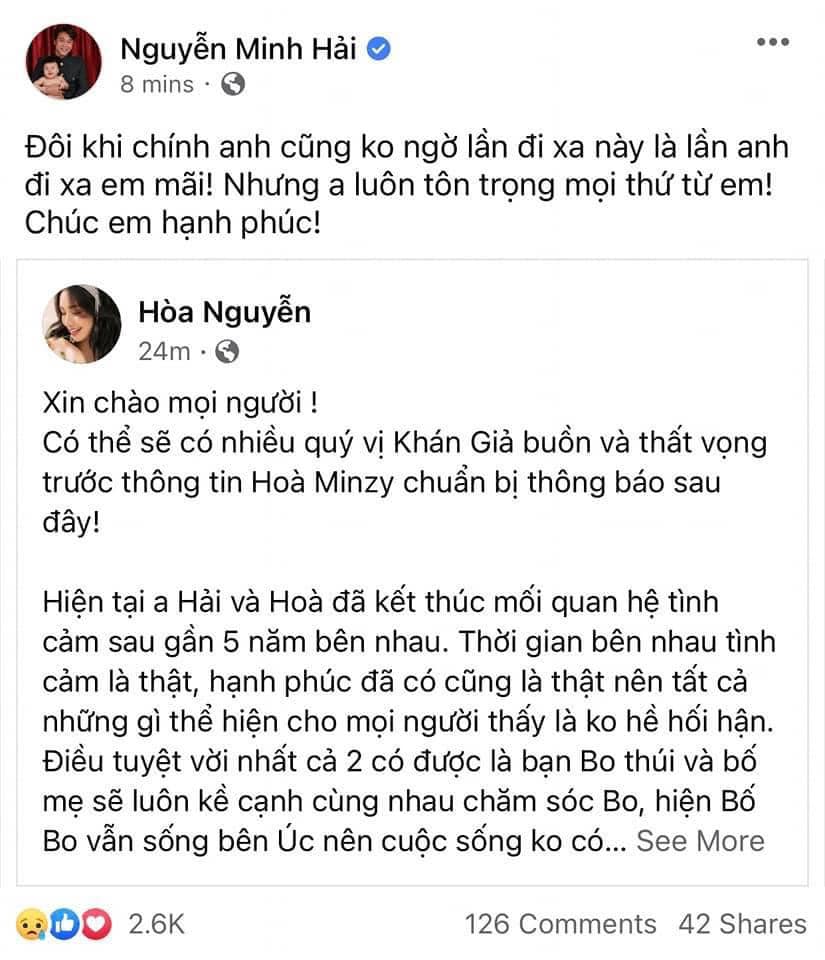This screenshot has width=825, height=960.
Task: Open Nguyễn Minh Hải's profile name link
Action: [x=237, y=47]
